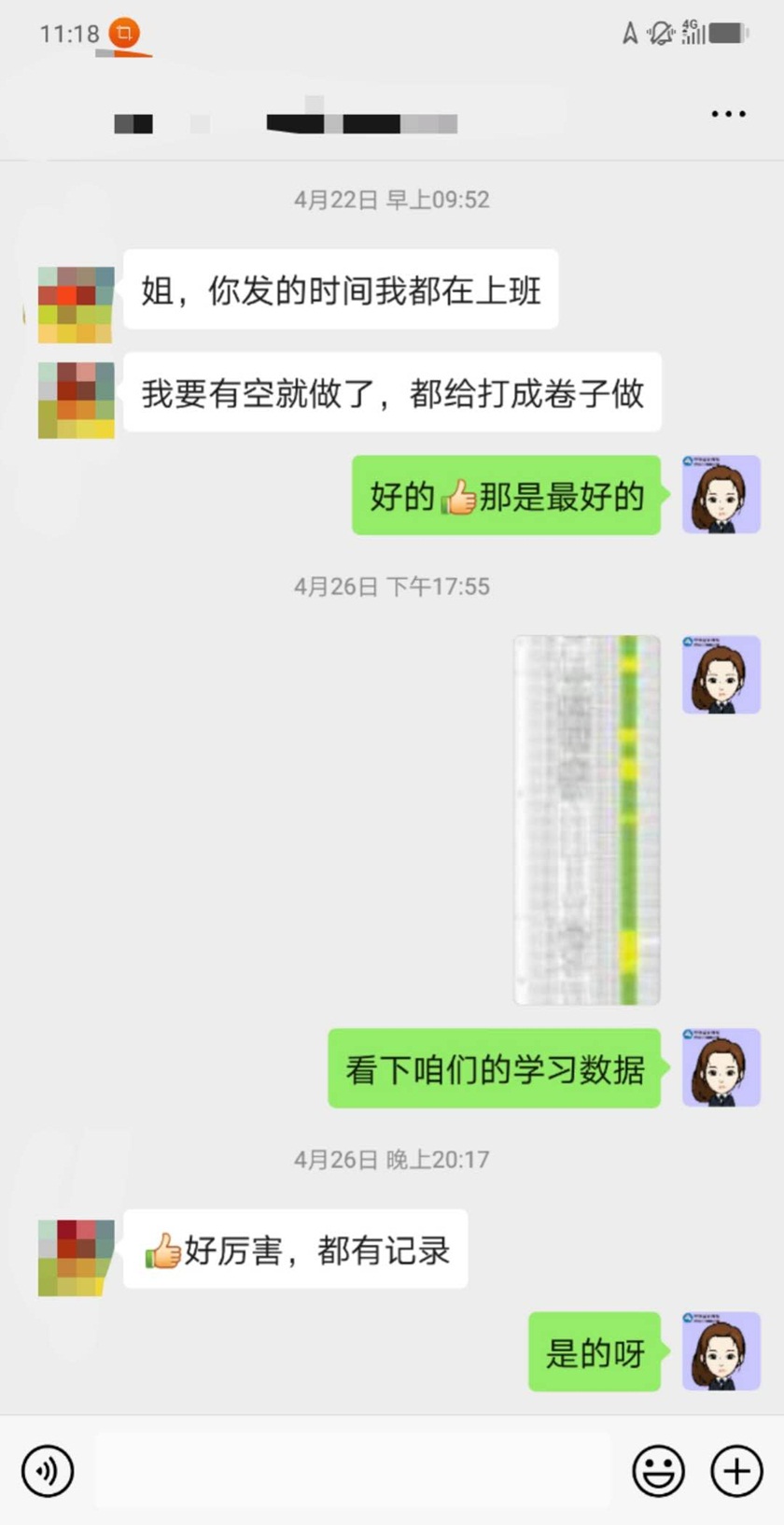The height and width of the screenshot is (1525, 784).
Task: Open the voice message input icon
Action: [x=49, y=1469]
